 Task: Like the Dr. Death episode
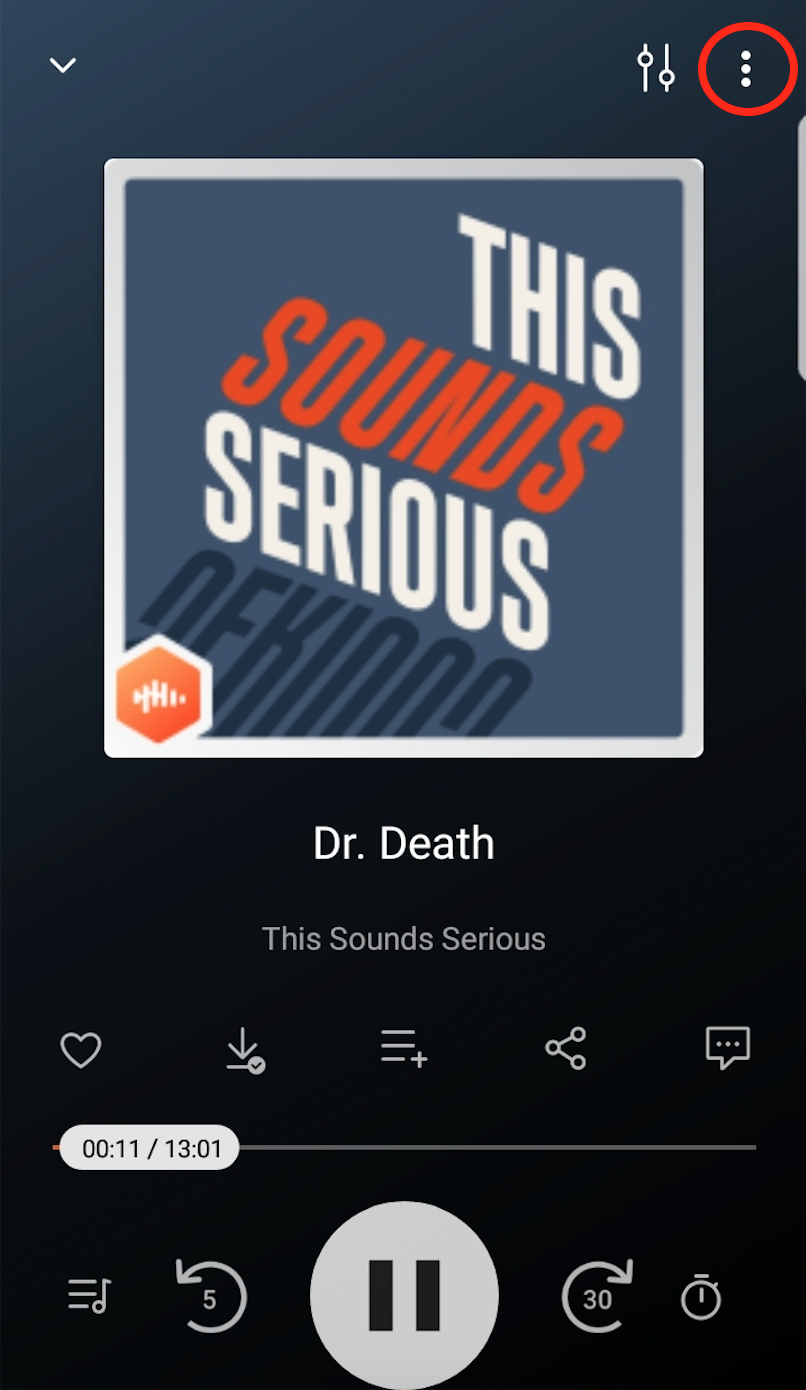coord(81,1050)
